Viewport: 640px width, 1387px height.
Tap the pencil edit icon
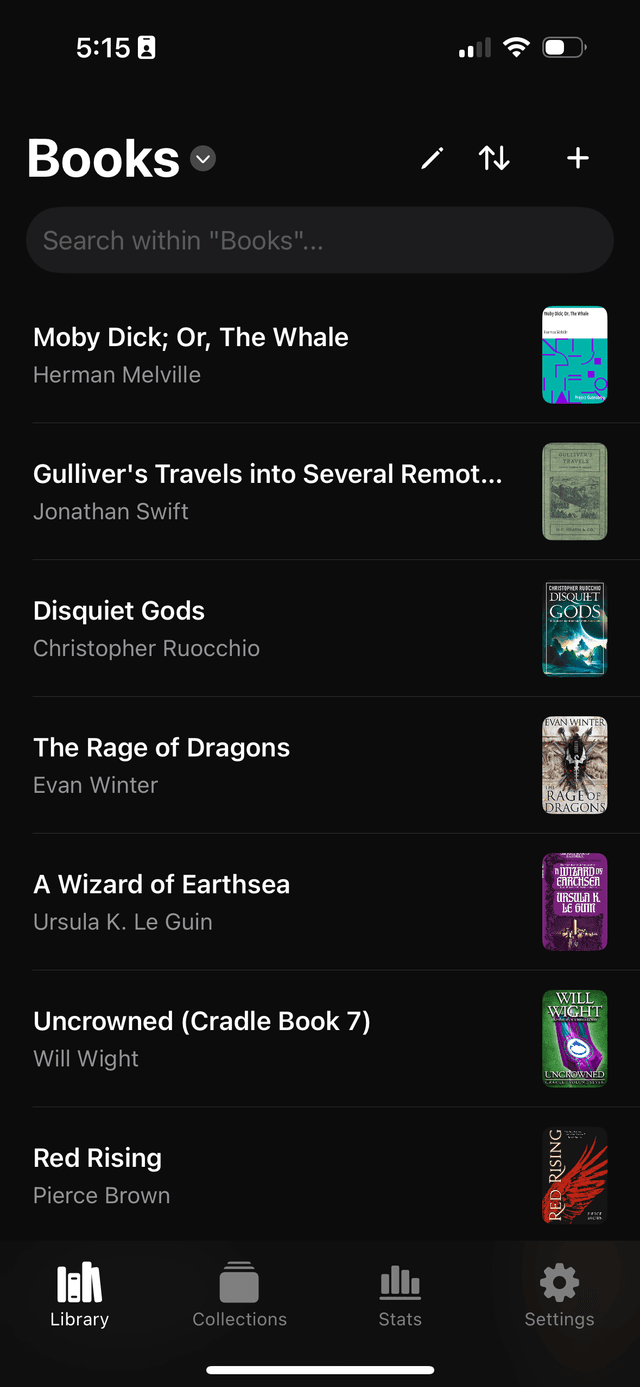[432, 158]
